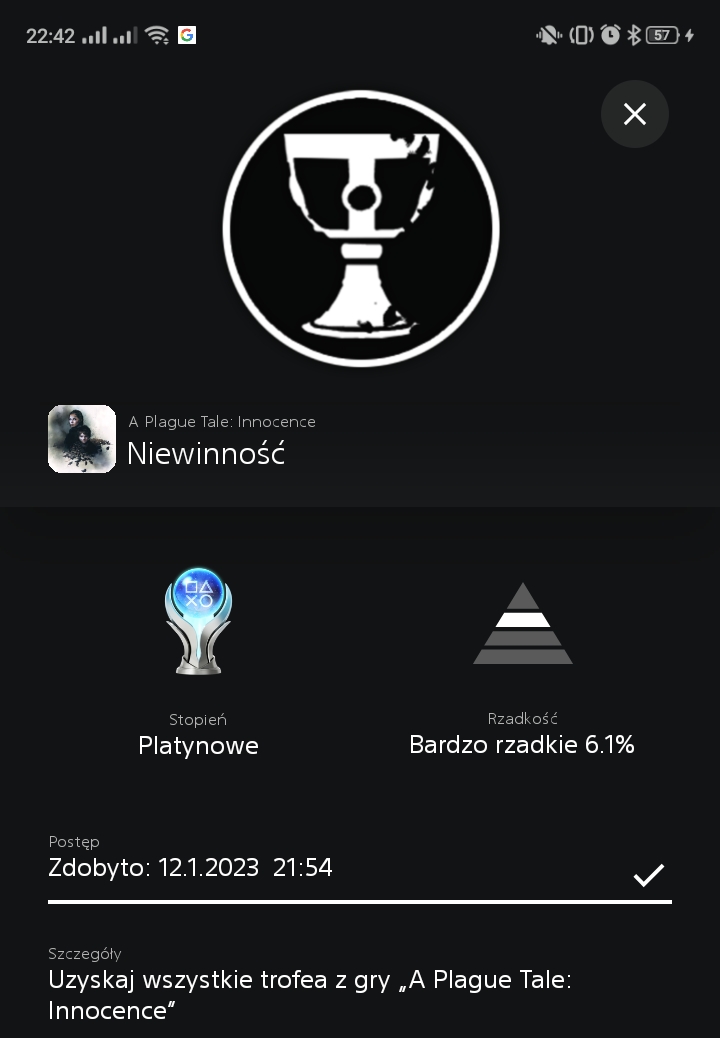Close the trophy details screen
This screenshot has height=1038, width=720.
click(x=635, y=114)
